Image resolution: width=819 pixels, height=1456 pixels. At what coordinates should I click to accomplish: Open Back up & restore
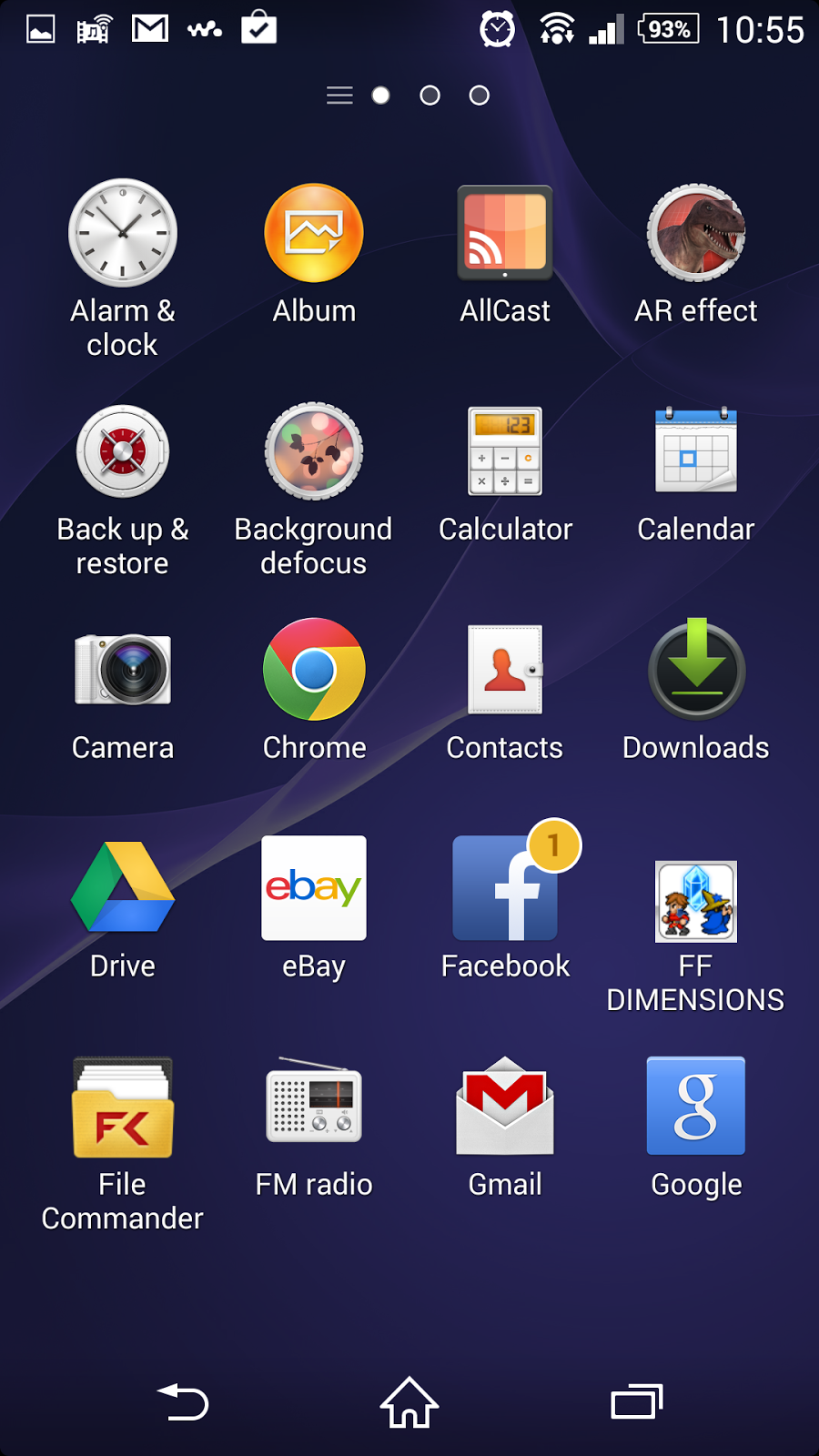click(x=123, y=452)
